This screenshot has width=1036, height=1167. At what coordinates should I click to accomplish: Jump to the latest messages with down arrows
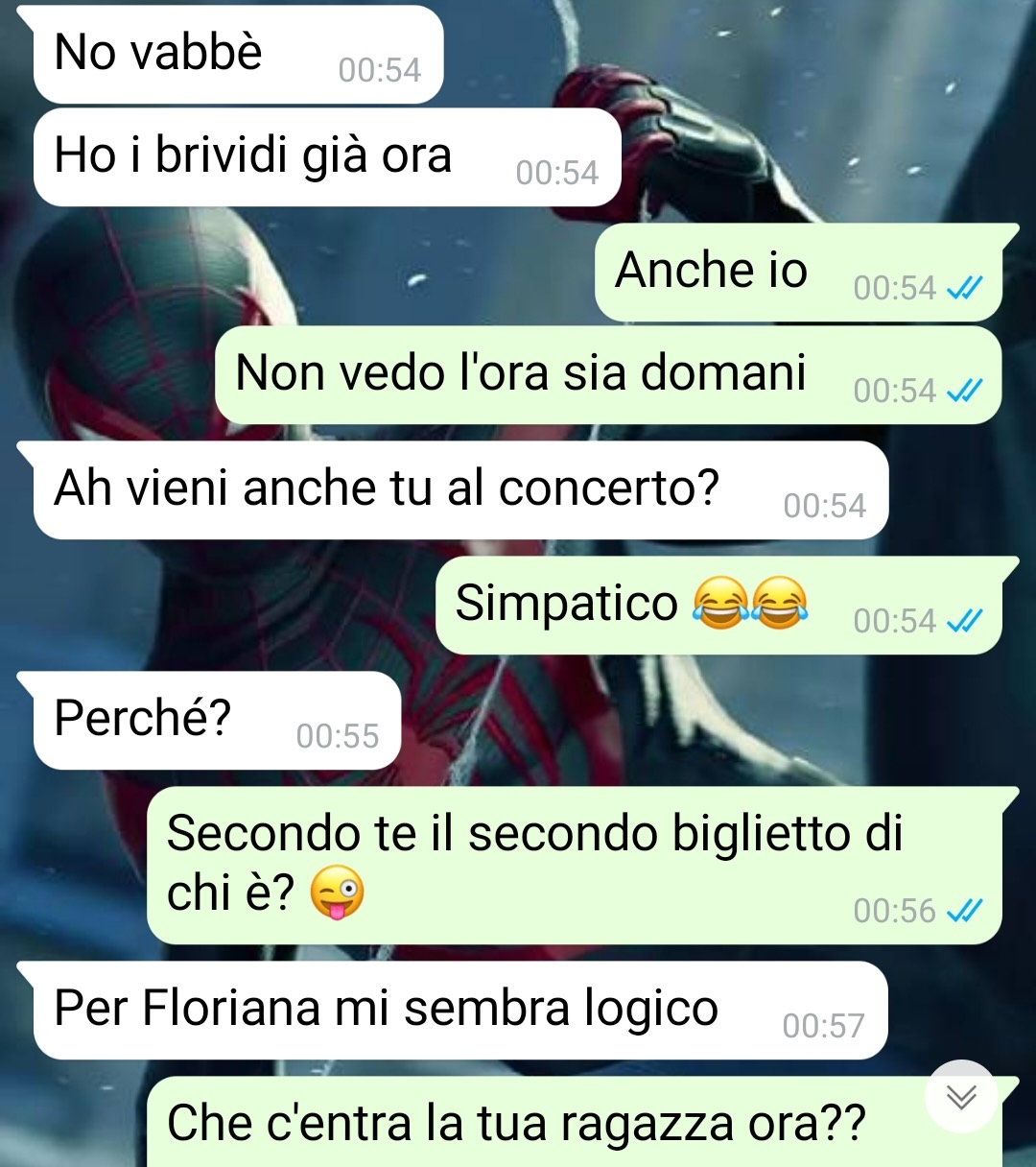pyautogui.click(x=961, y=1096)
